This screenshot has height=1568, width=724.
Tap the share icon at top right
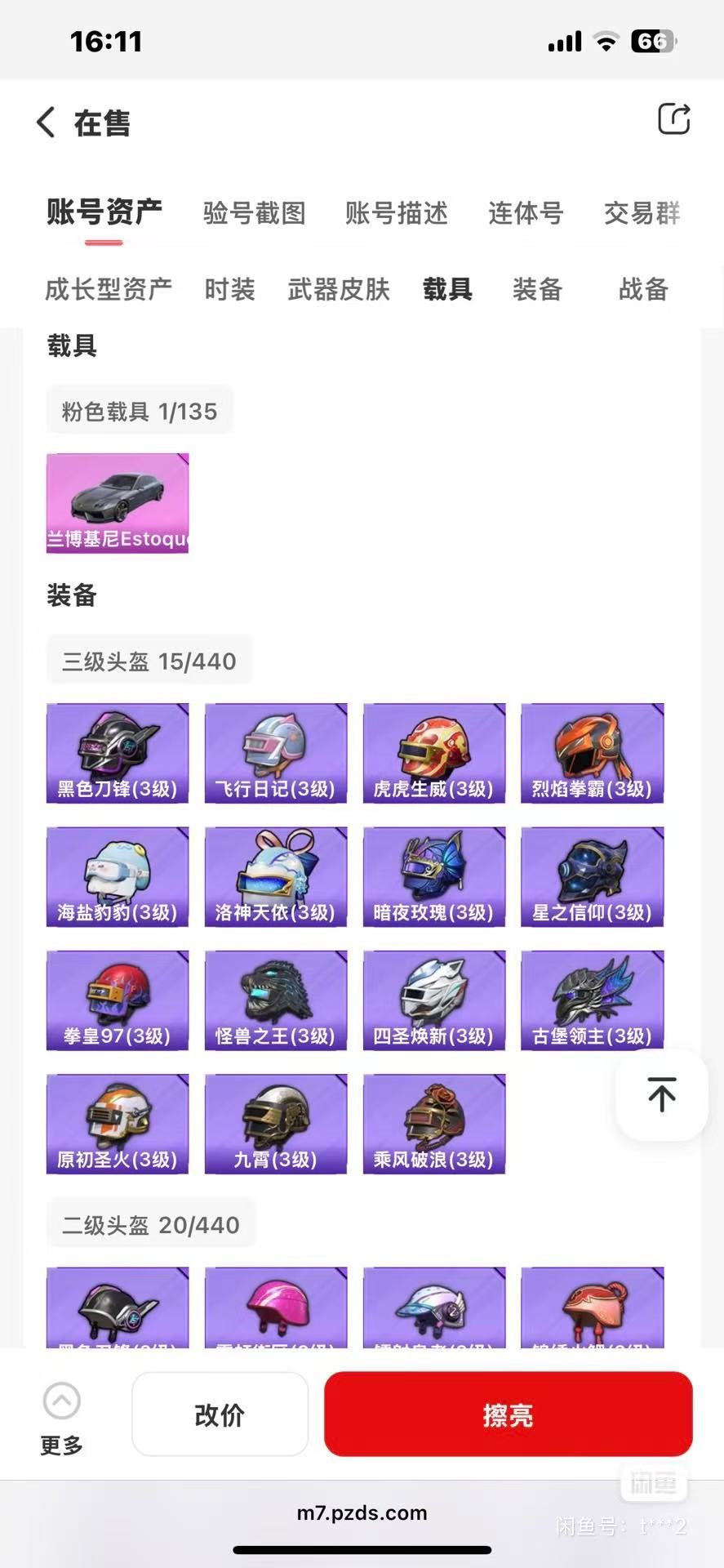pos(673,119)
